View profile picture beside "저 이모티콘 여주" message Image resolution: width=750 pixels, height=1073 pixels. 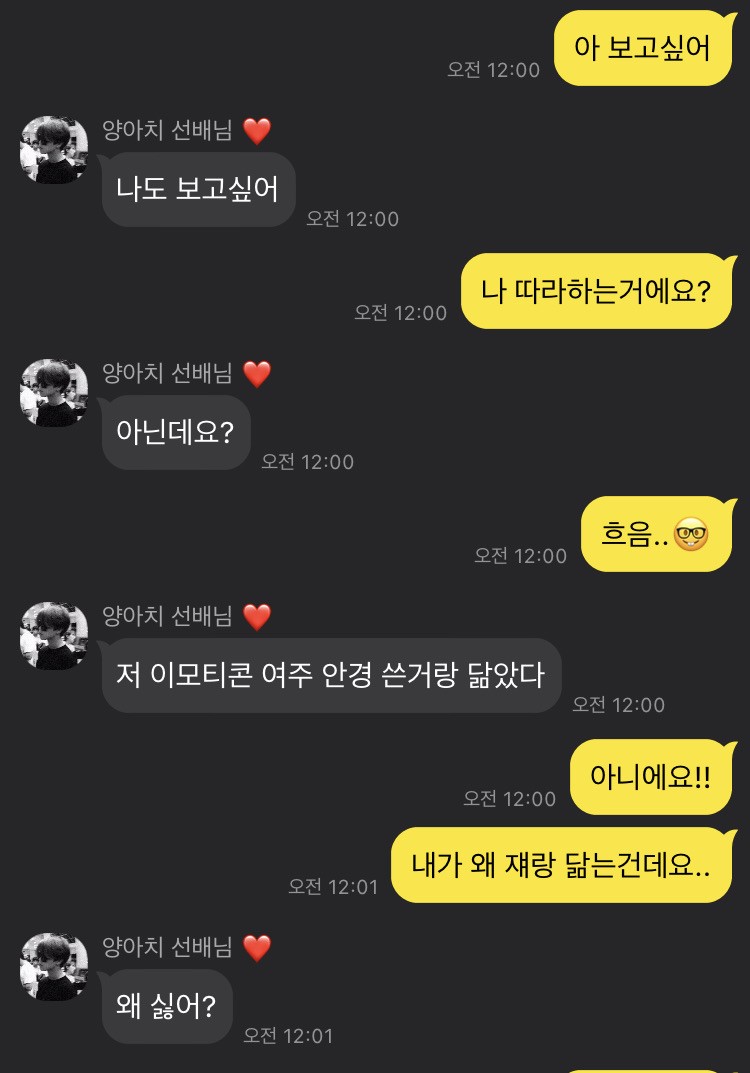point(54,636)
